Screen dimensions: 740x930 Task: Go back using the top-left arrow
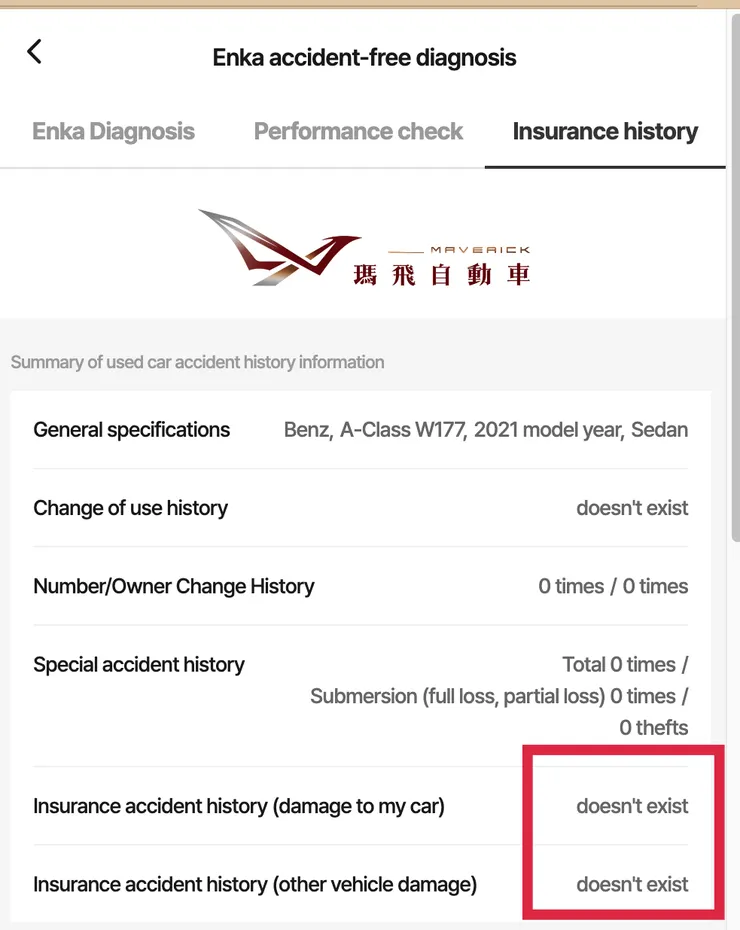coord(35,52)
